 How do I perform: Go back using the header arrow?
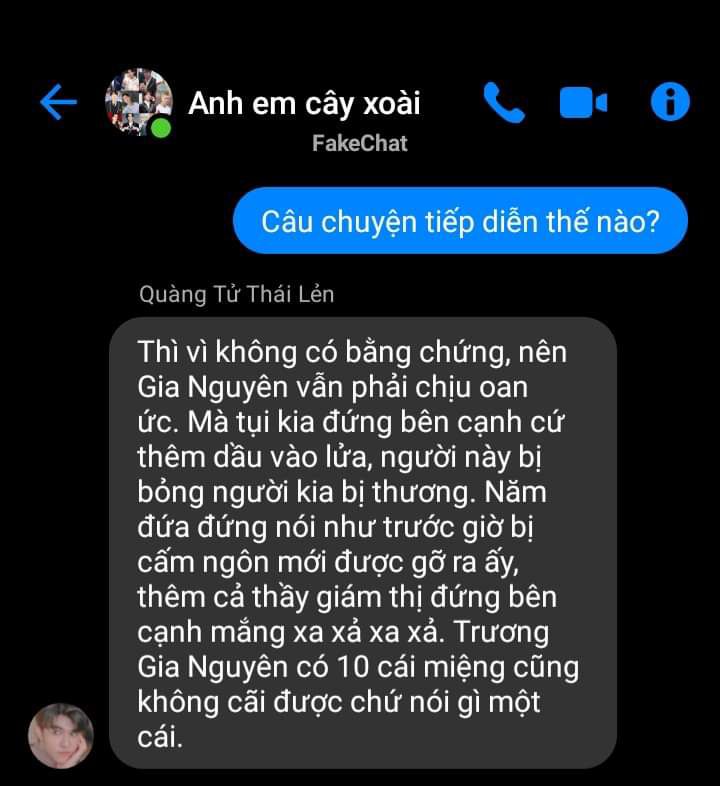click(58, 103)
